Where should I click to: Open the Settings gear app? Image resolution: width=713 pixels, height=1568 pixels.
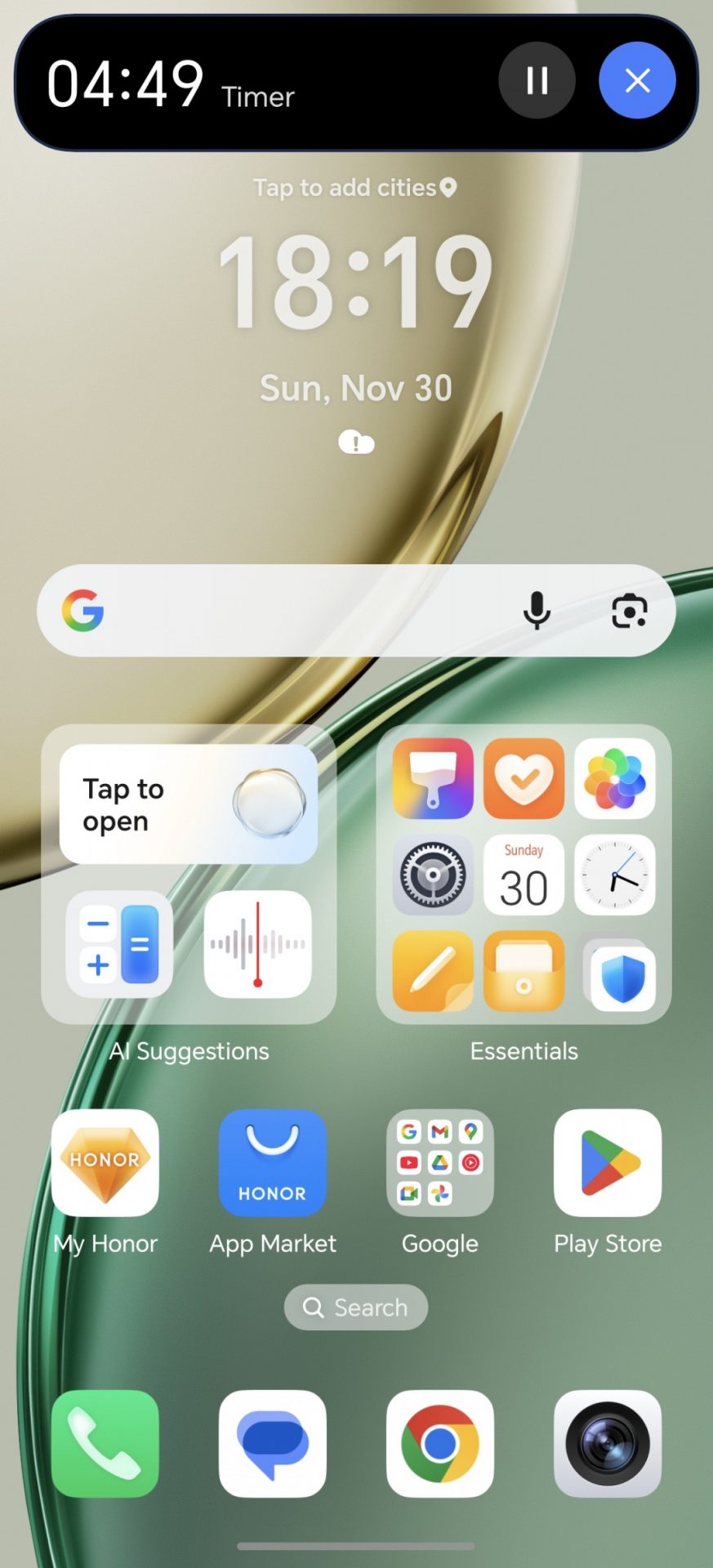433,875
